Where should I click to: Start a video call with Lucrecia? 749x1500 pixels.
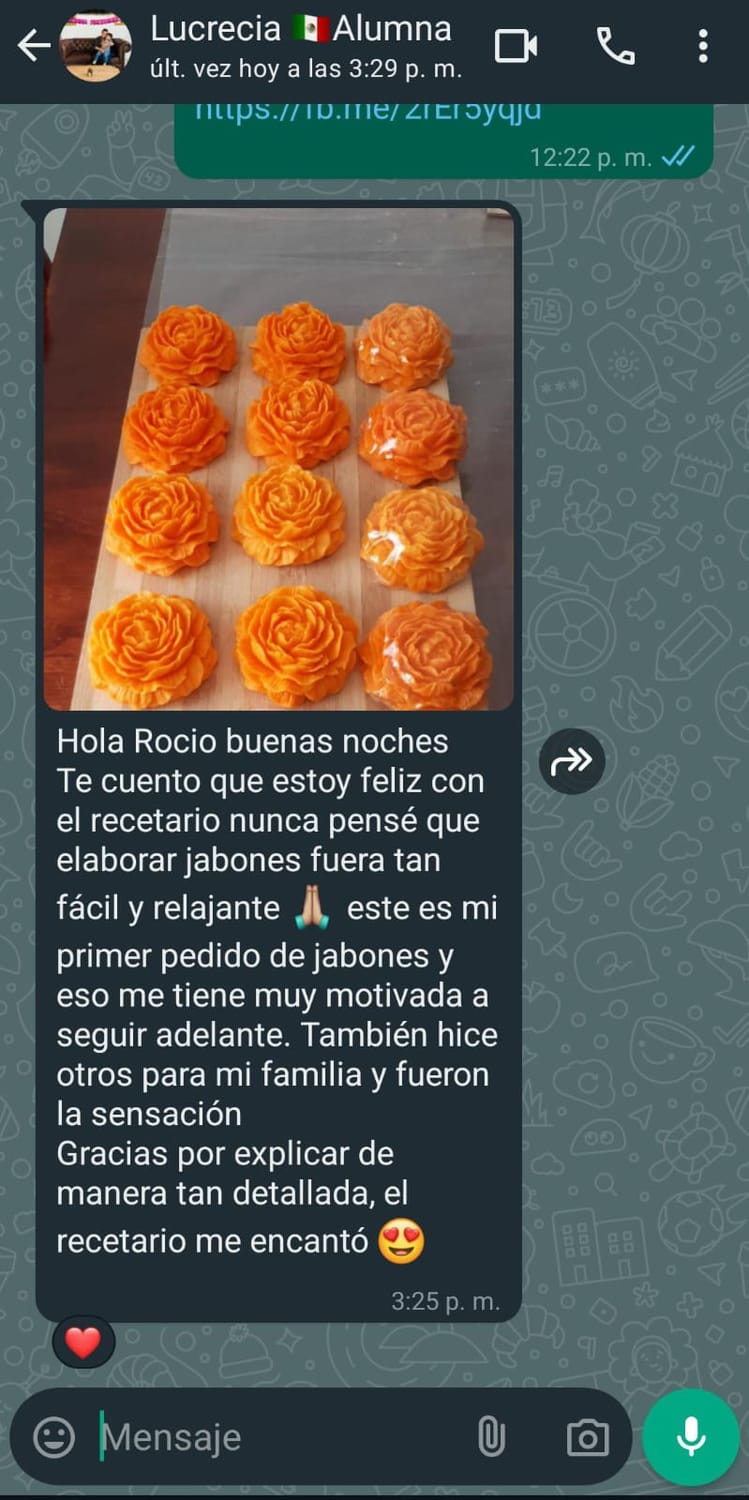tap(516, 46)
